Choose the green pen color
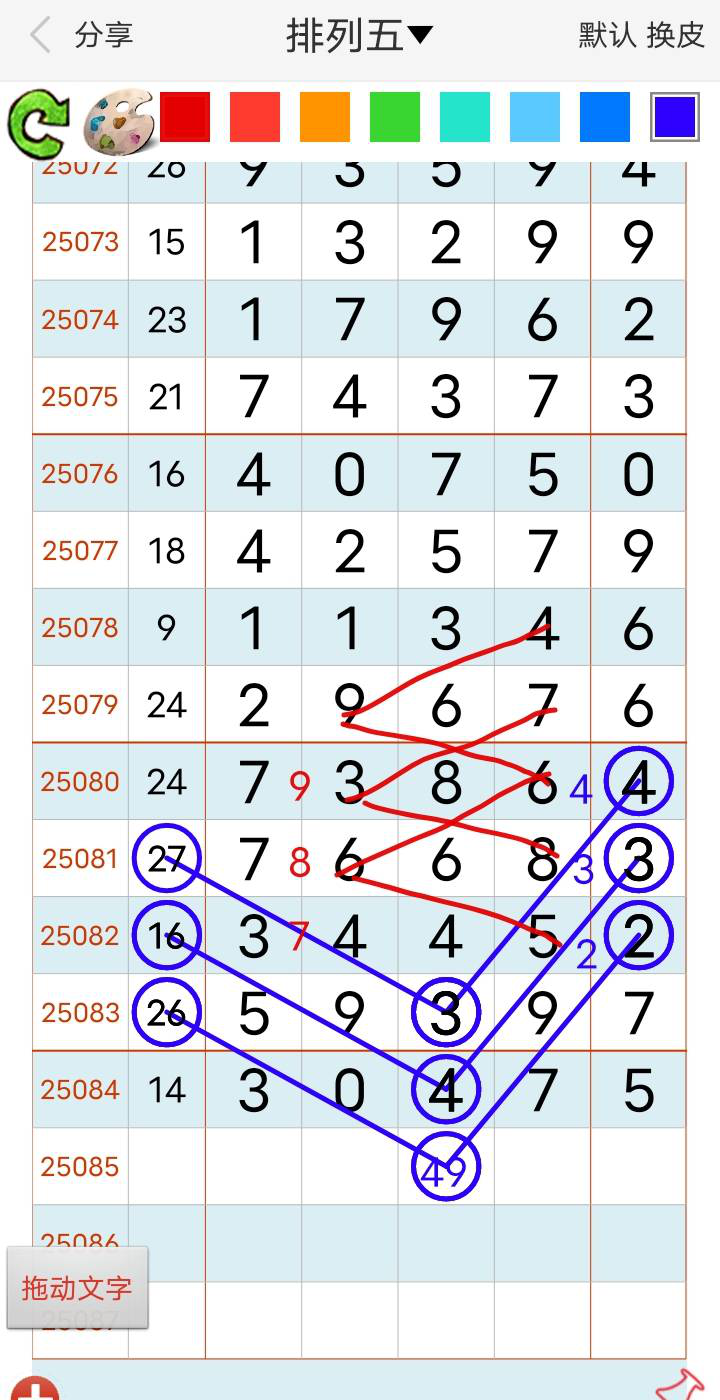This screenshot has width=720, height=1400. tap(395, 117)
